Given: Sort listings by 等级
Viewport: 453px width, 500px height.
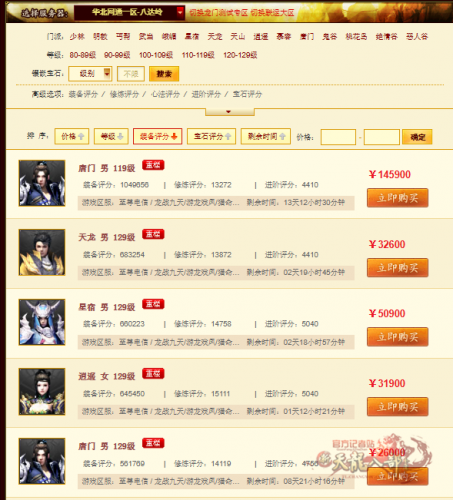Looking at the screenshot, I should tap(111, 136).
